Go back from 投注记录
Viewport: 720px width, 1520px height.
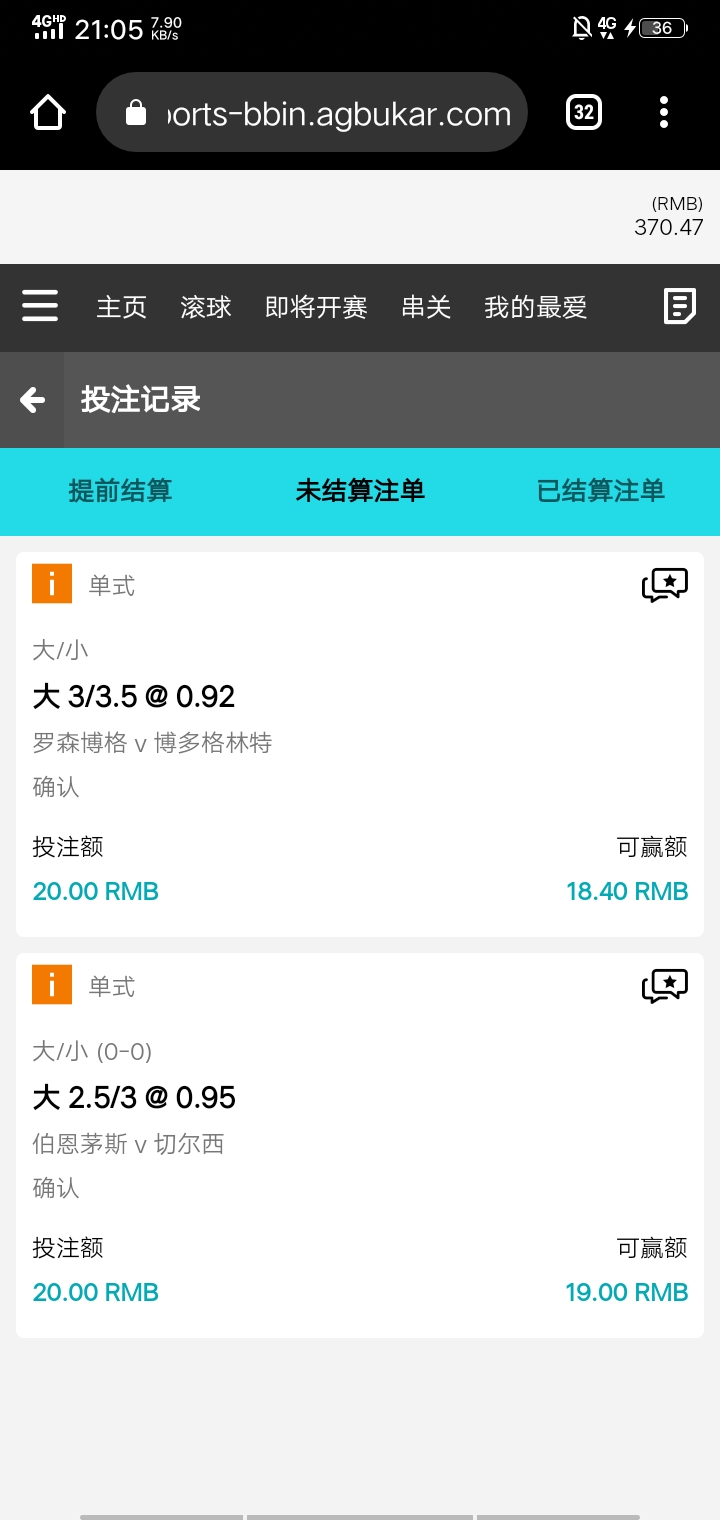[x=32, y=400]
